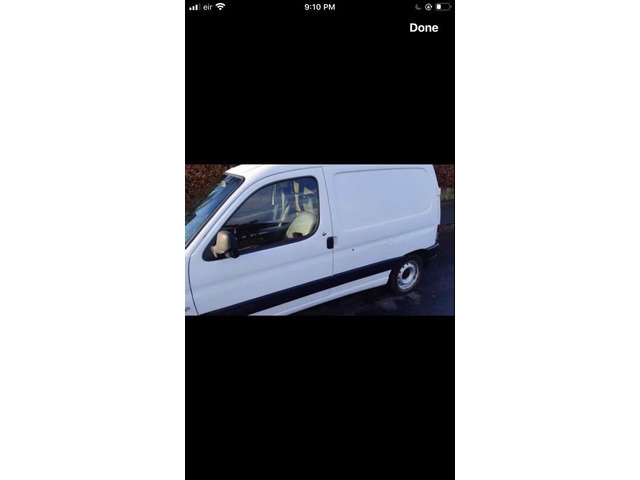640x480 pixels.
Task: Tap the white van photo
Action: coord(319,240)
